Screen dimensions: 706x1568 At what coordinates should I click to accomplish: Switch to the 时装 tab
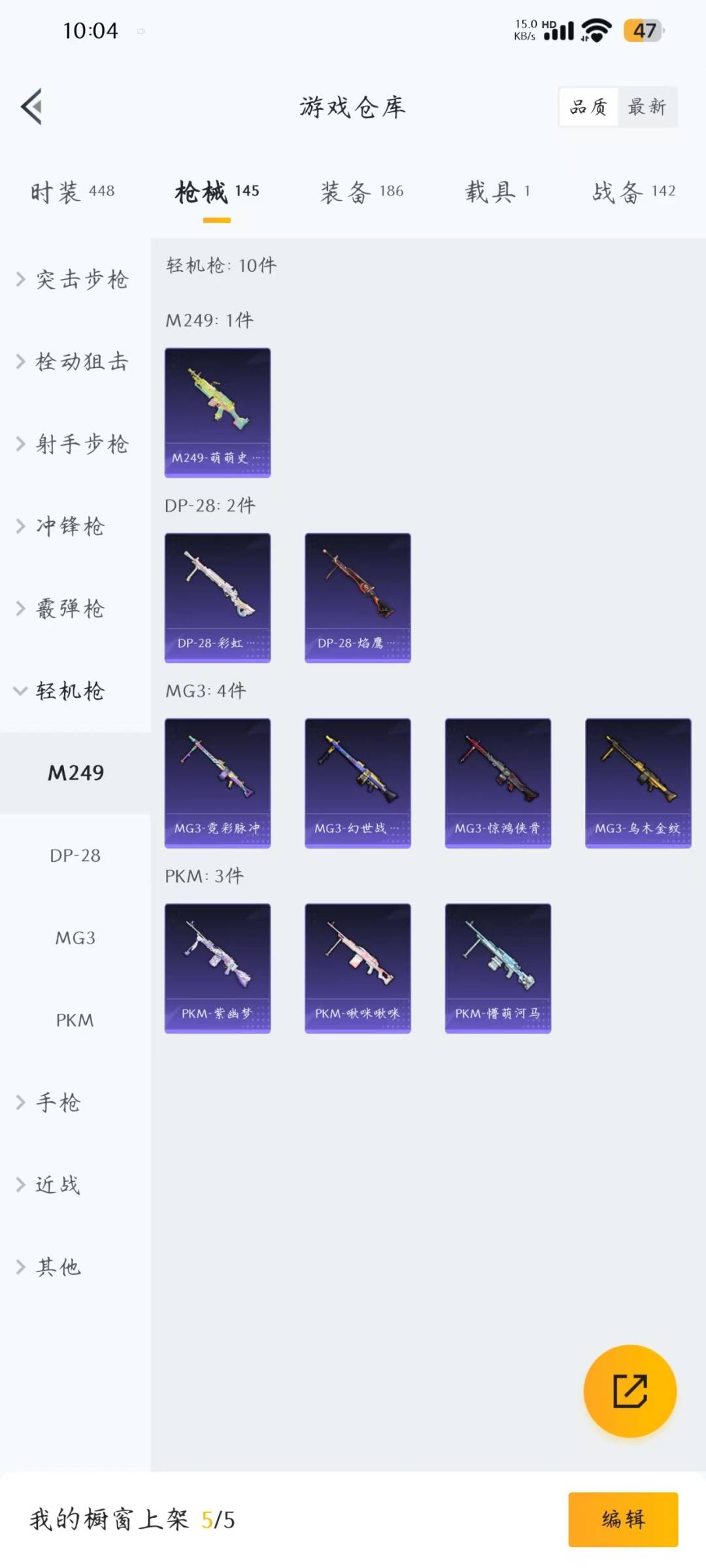(x=73, y=191)
